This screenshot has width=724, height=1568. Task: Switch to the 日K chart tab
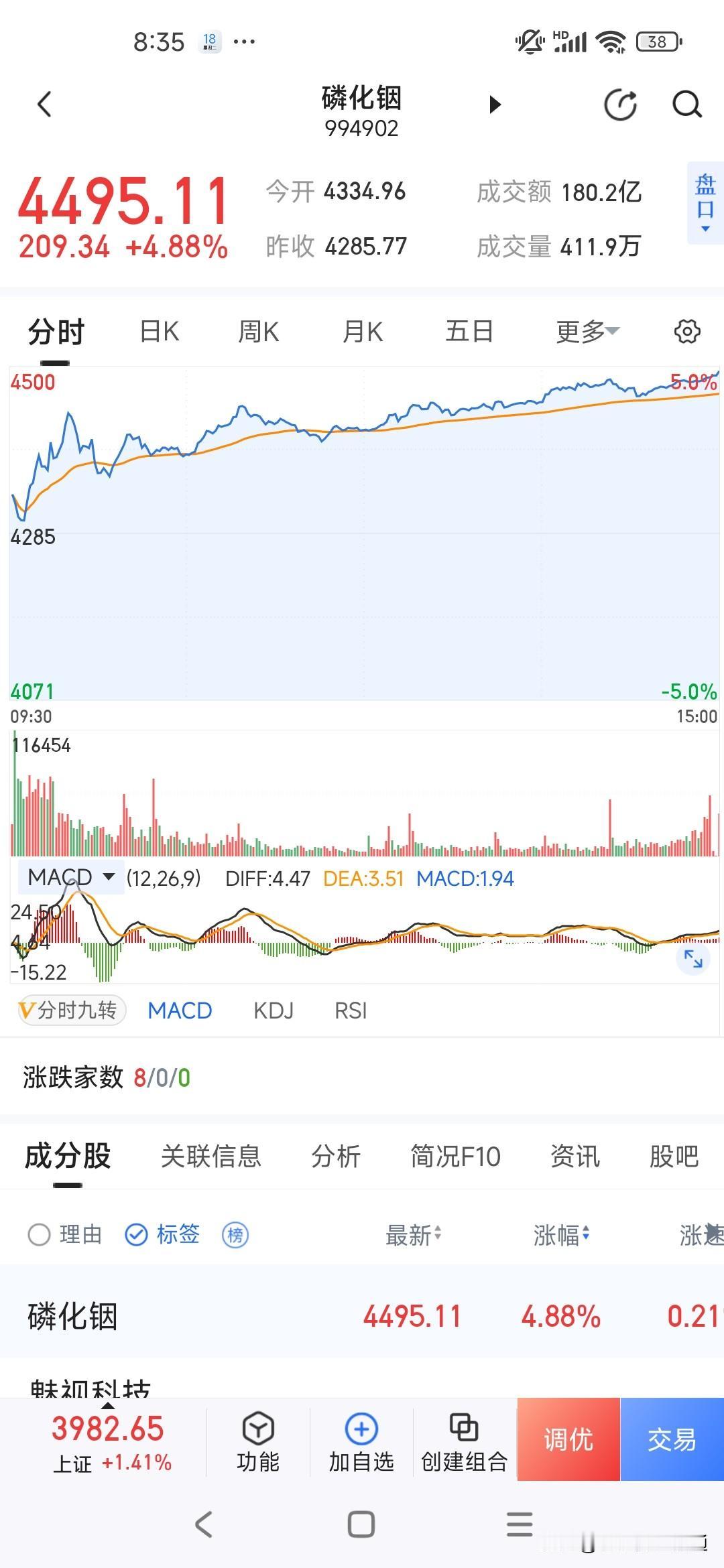(x=160, y=332)
